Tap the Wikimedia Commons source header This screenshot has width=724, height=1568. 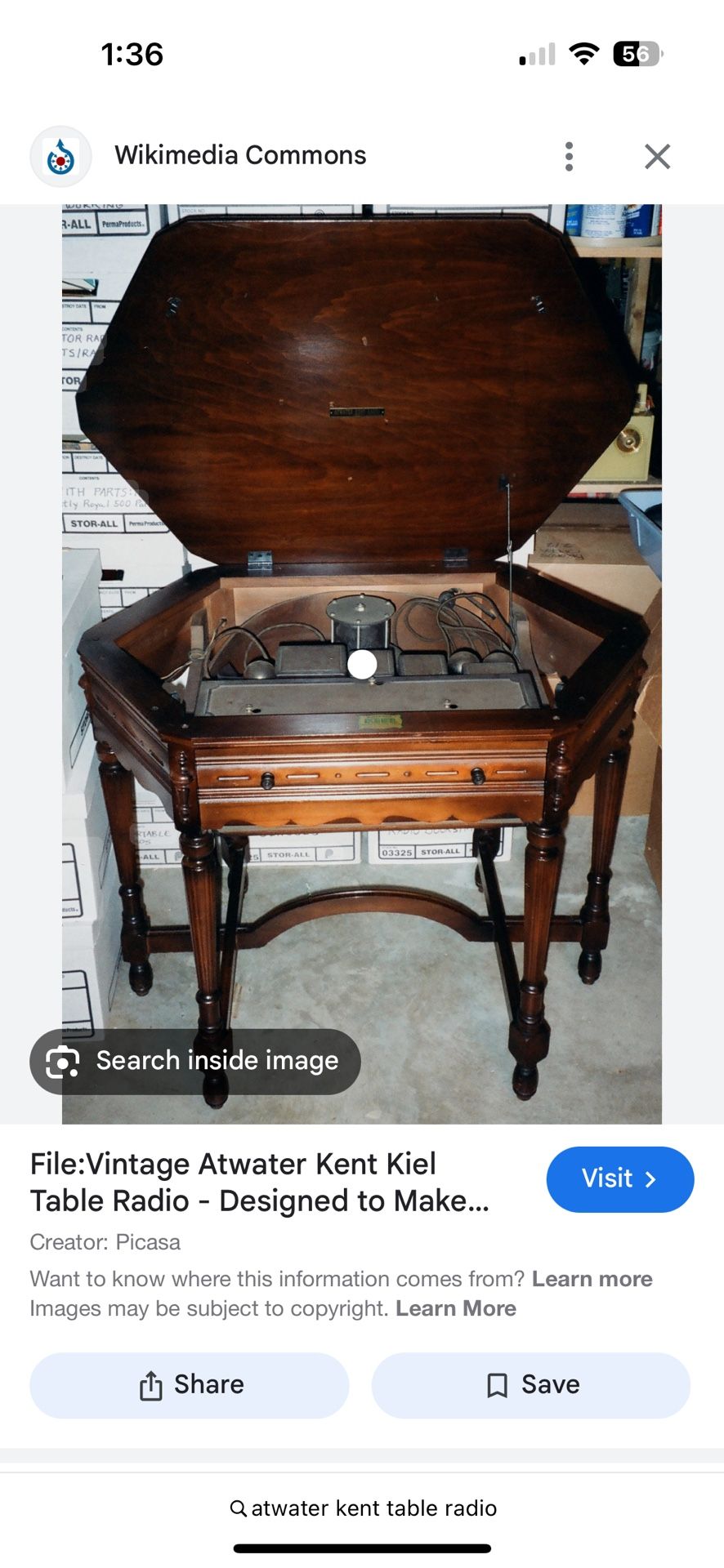[239, 155]
